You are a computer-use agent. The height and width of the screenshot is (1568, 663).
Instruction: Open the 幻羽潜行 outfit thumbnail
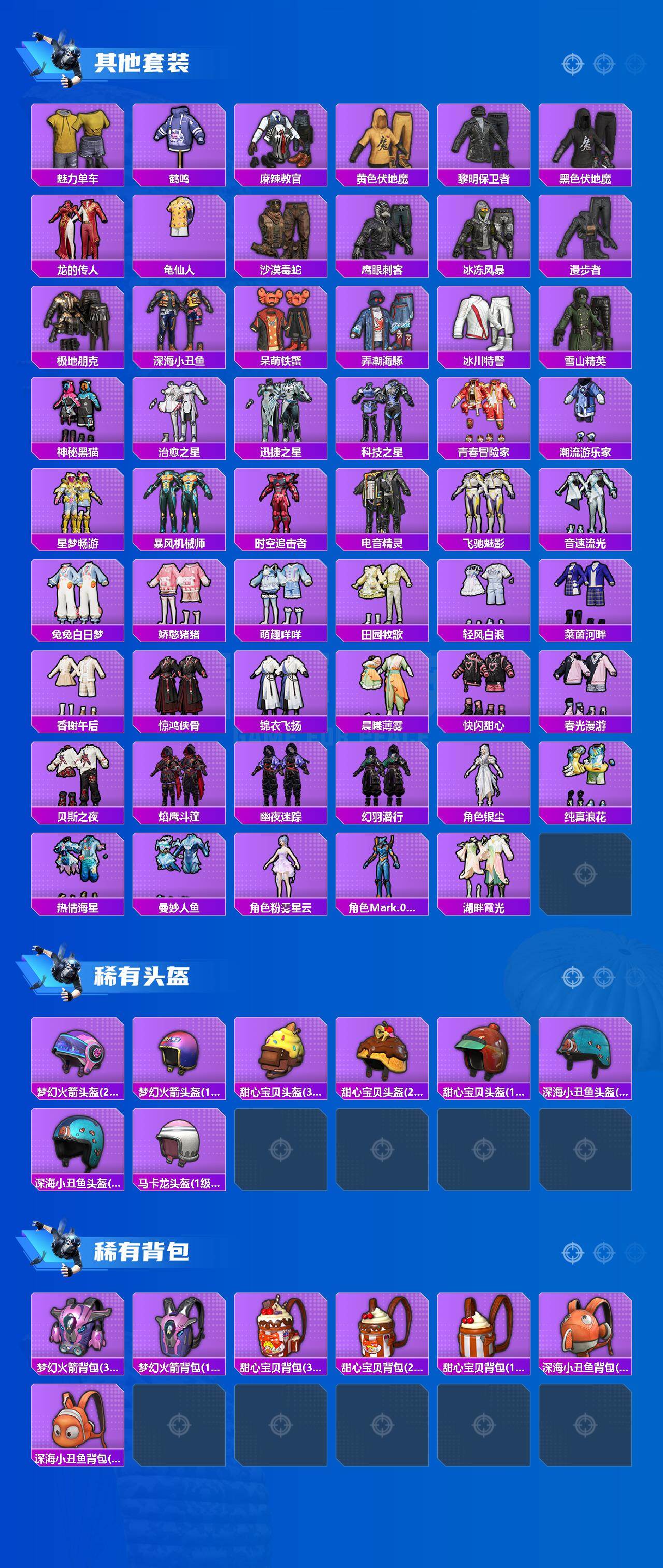tap(382, 783)
